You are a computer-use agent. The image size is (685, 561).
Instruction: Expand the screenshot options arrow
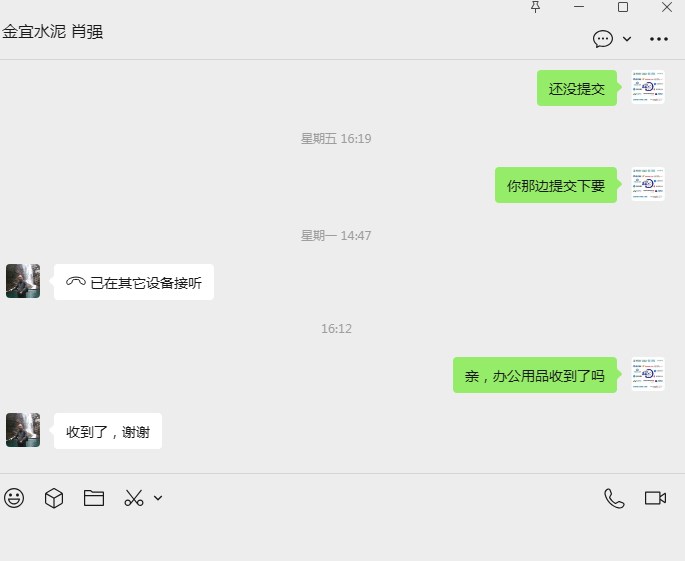pos(158,498)
